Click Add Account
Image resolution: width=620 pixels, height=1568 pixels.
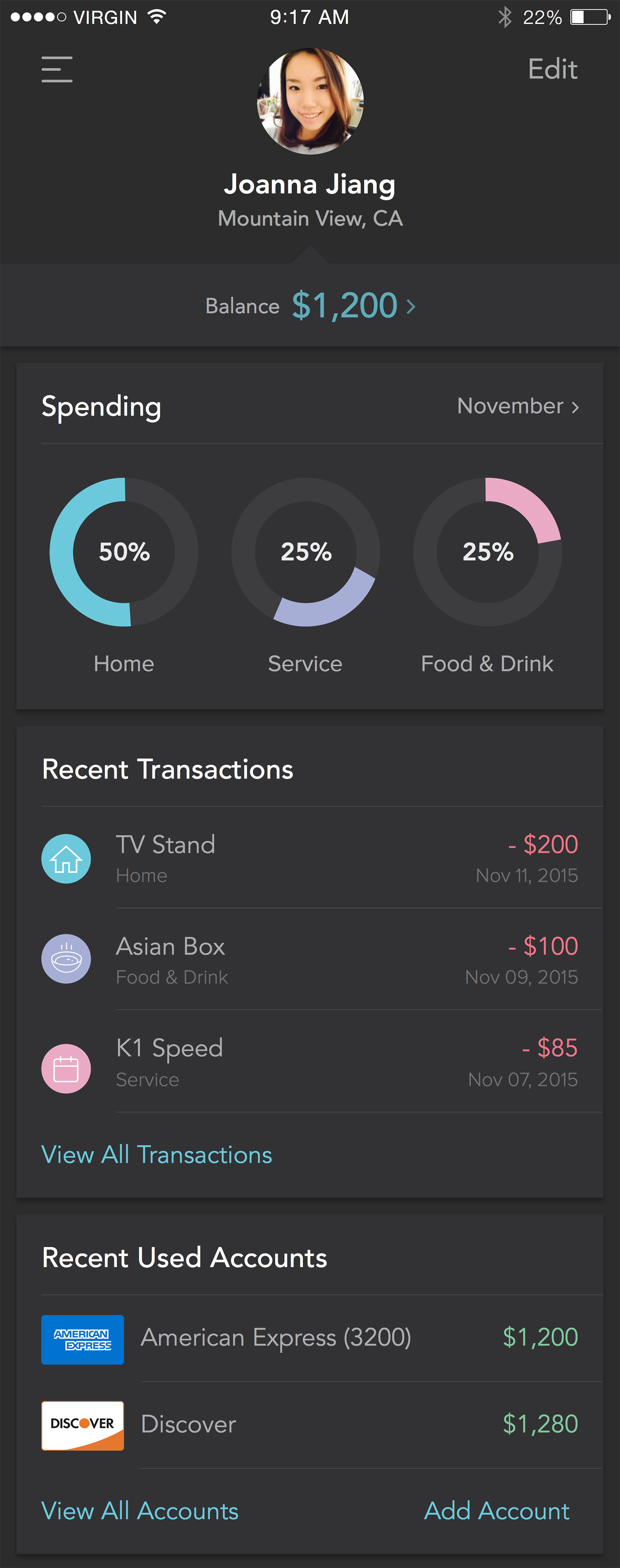(496, 1511)
